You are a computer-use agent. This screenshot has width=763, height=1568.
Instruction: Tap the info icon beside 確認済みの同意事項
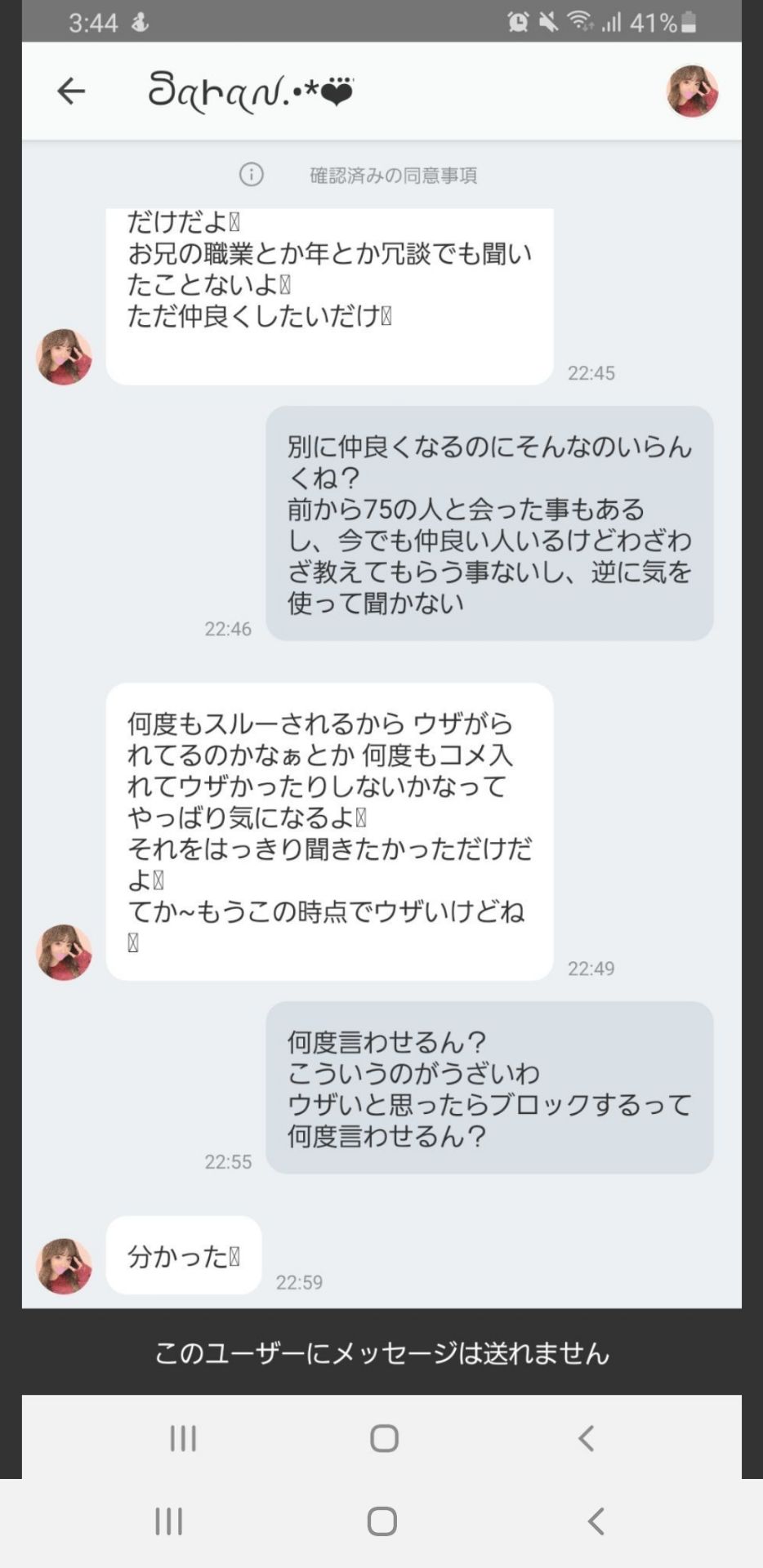coord(252,175)
